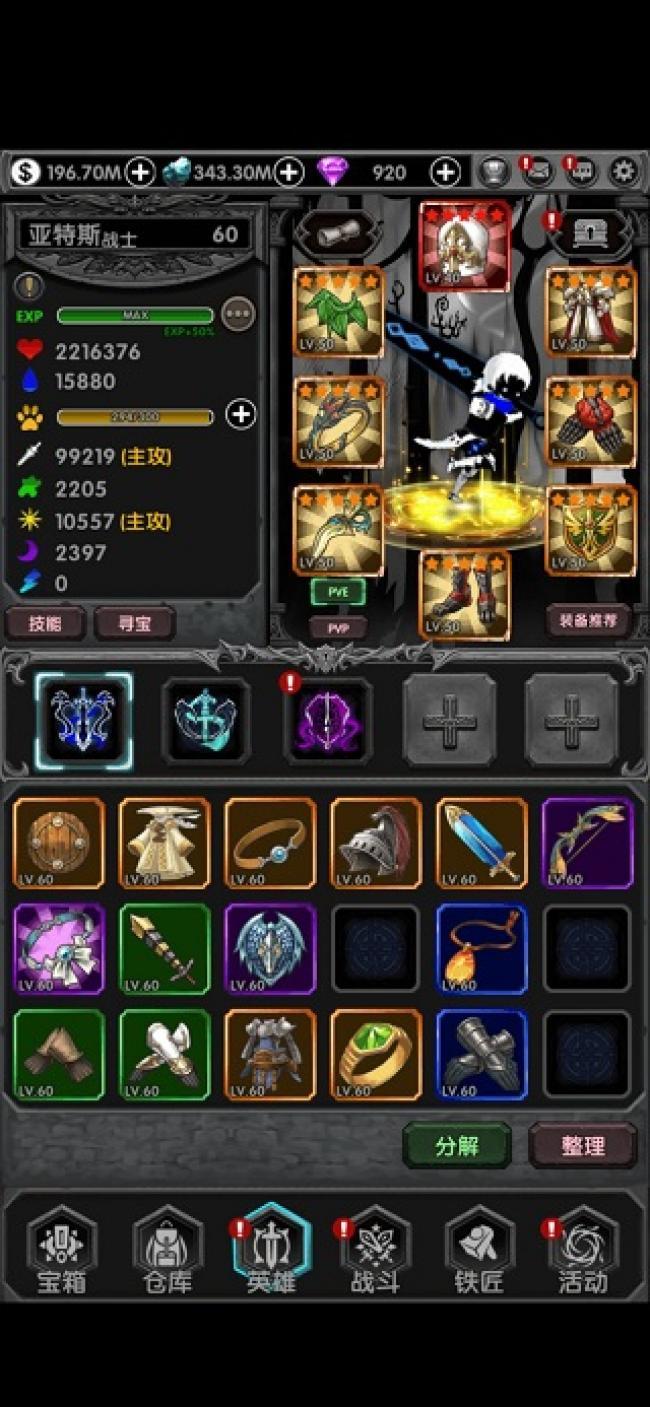Open the settings gear icon
The width and height of the screenshot is (650, 1407).
coord(624,172)
